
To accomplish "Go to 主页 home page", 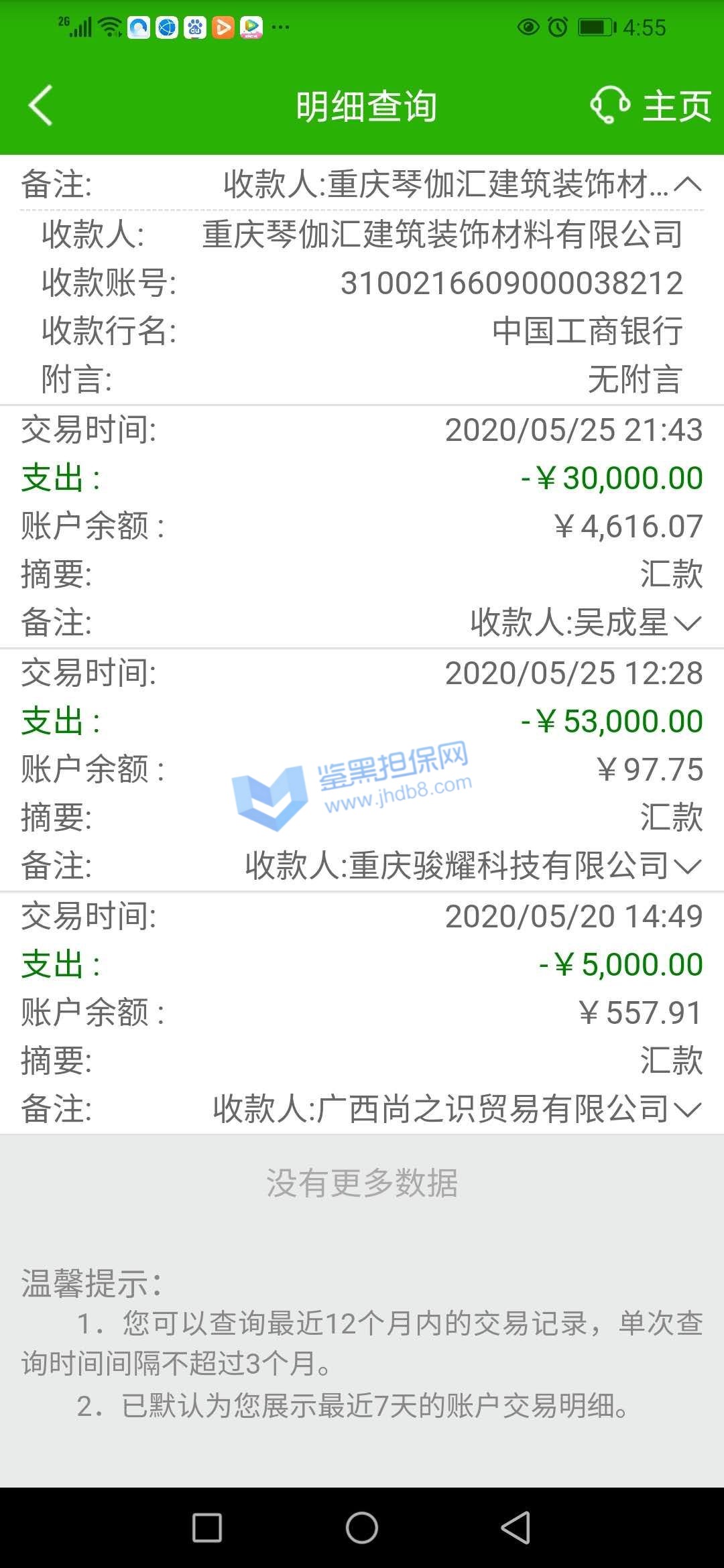I will pyautogui.click(x=676, y=106).
